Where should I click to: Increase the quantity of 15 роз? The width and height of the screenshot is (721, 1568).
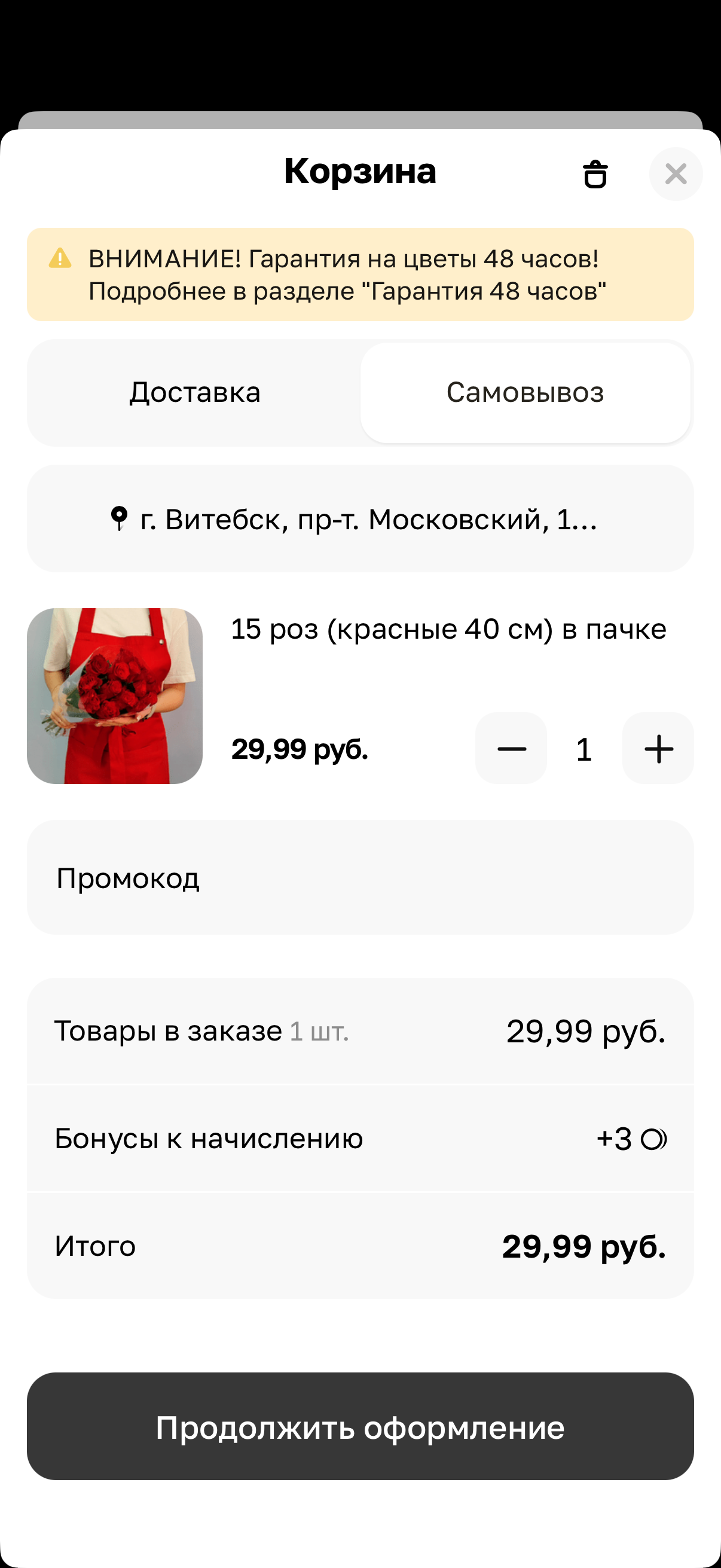point(658,749)
